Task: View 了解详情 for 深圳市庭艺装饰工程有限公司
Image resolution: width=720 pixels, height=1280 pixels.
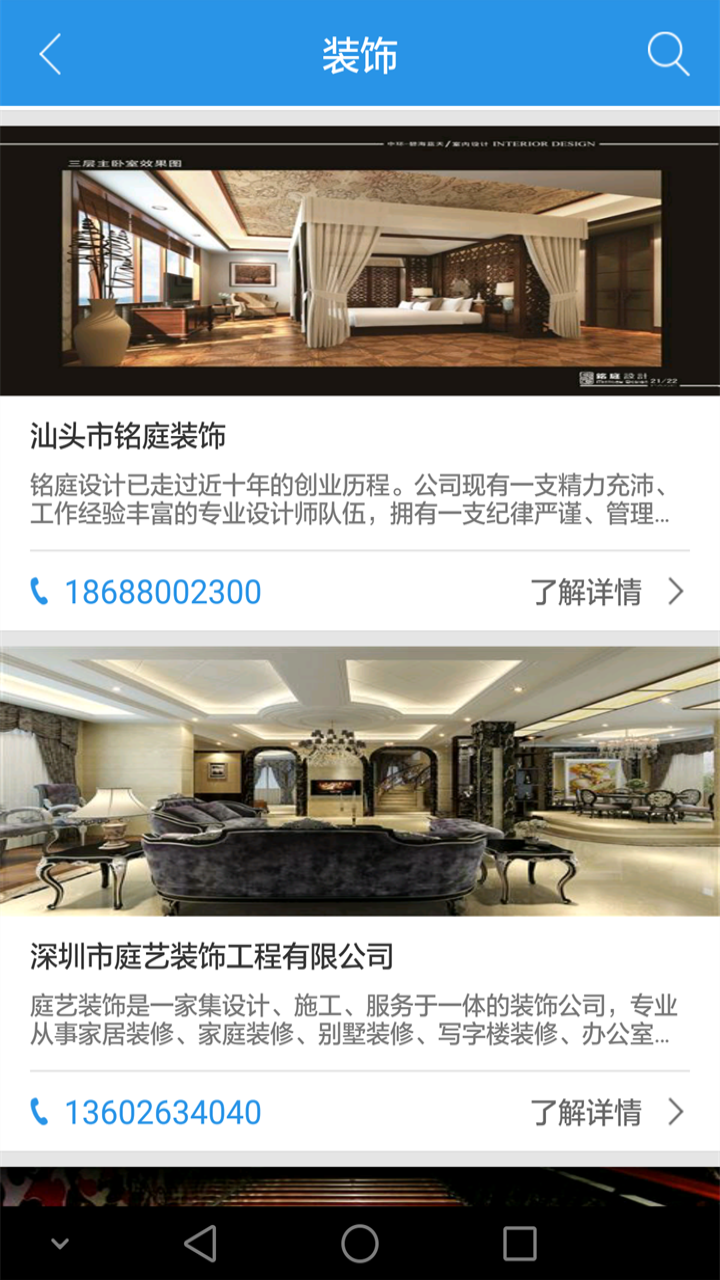Action: [x=606, y=1112]
